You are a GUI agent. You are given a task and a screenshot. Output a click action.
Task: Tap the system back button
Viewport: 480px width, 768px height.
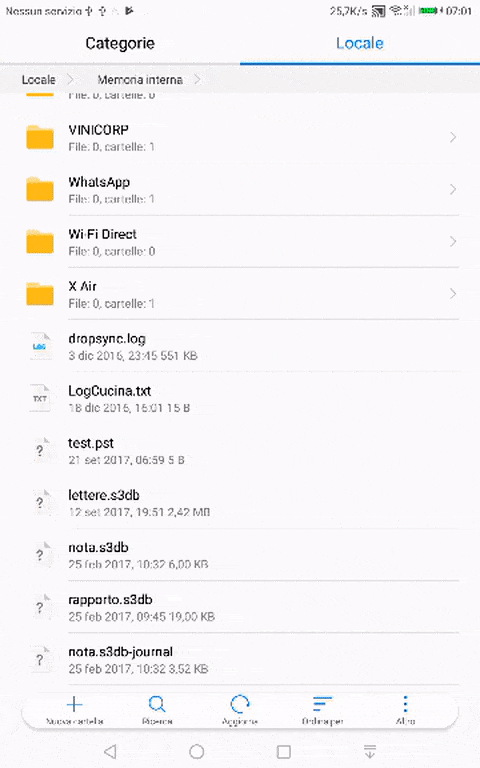(111, 751)
